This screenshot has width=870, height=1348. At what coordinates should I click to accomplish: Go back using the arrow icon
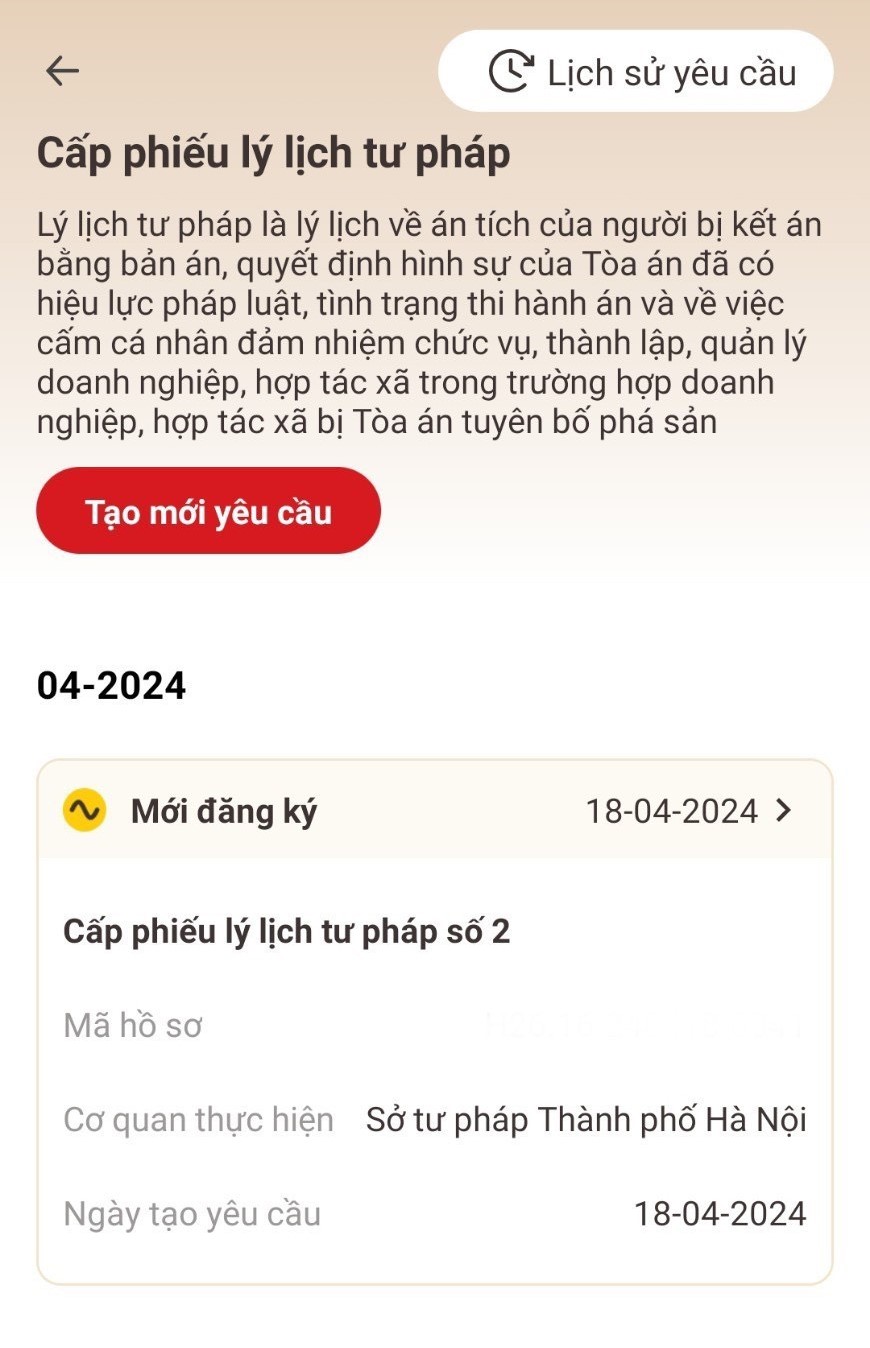click(x=62, y=71)
